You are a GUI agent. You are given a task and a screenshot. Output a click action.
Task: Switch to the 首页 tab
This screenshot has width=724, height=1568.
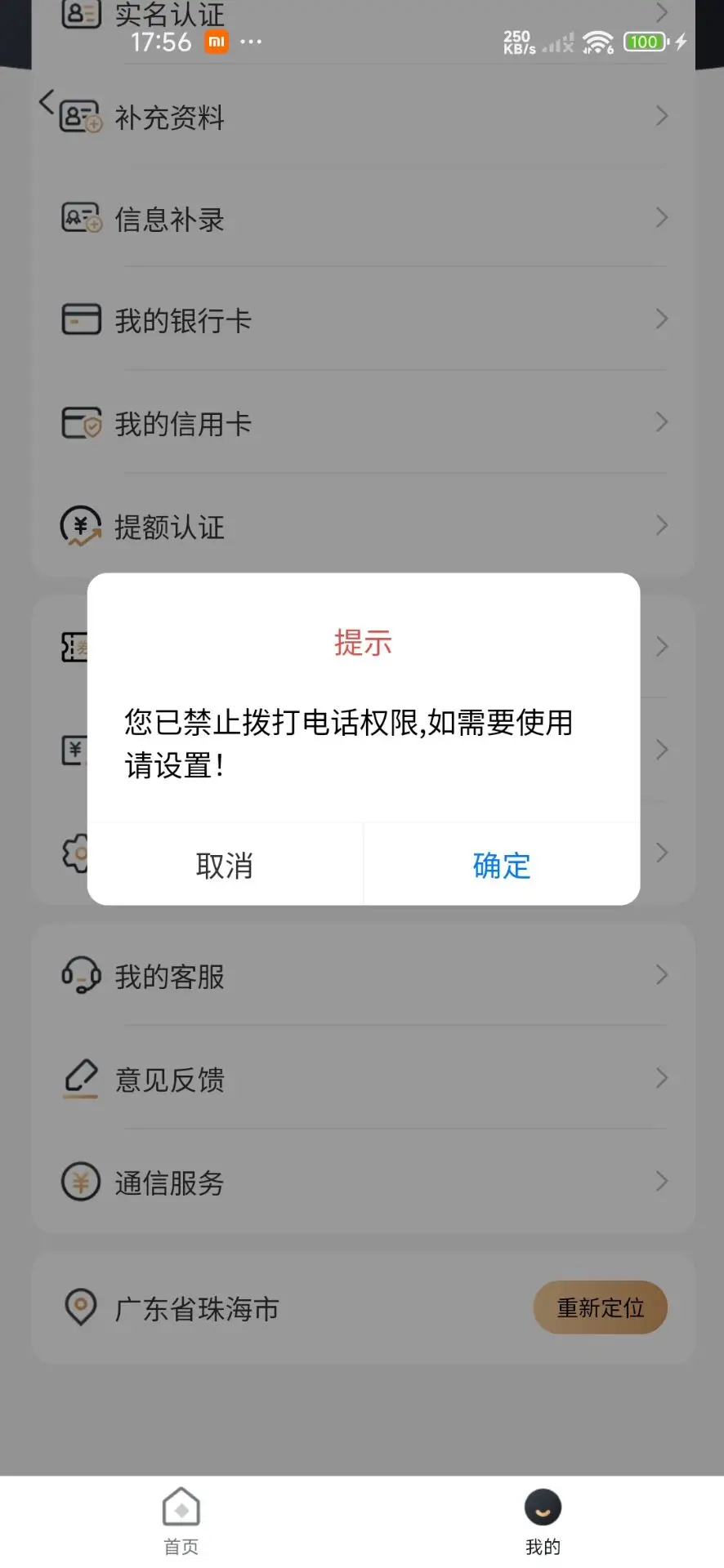point(181,1521)
